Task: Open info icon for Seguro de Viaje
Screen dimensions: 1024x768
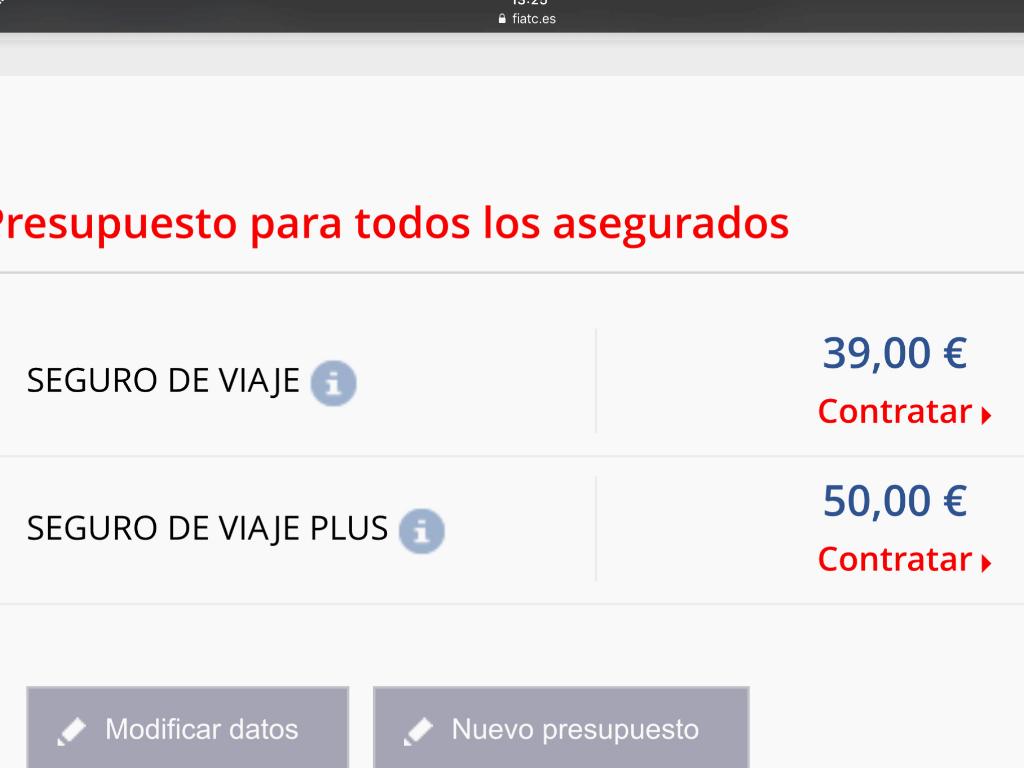Action: pos(333,383)
